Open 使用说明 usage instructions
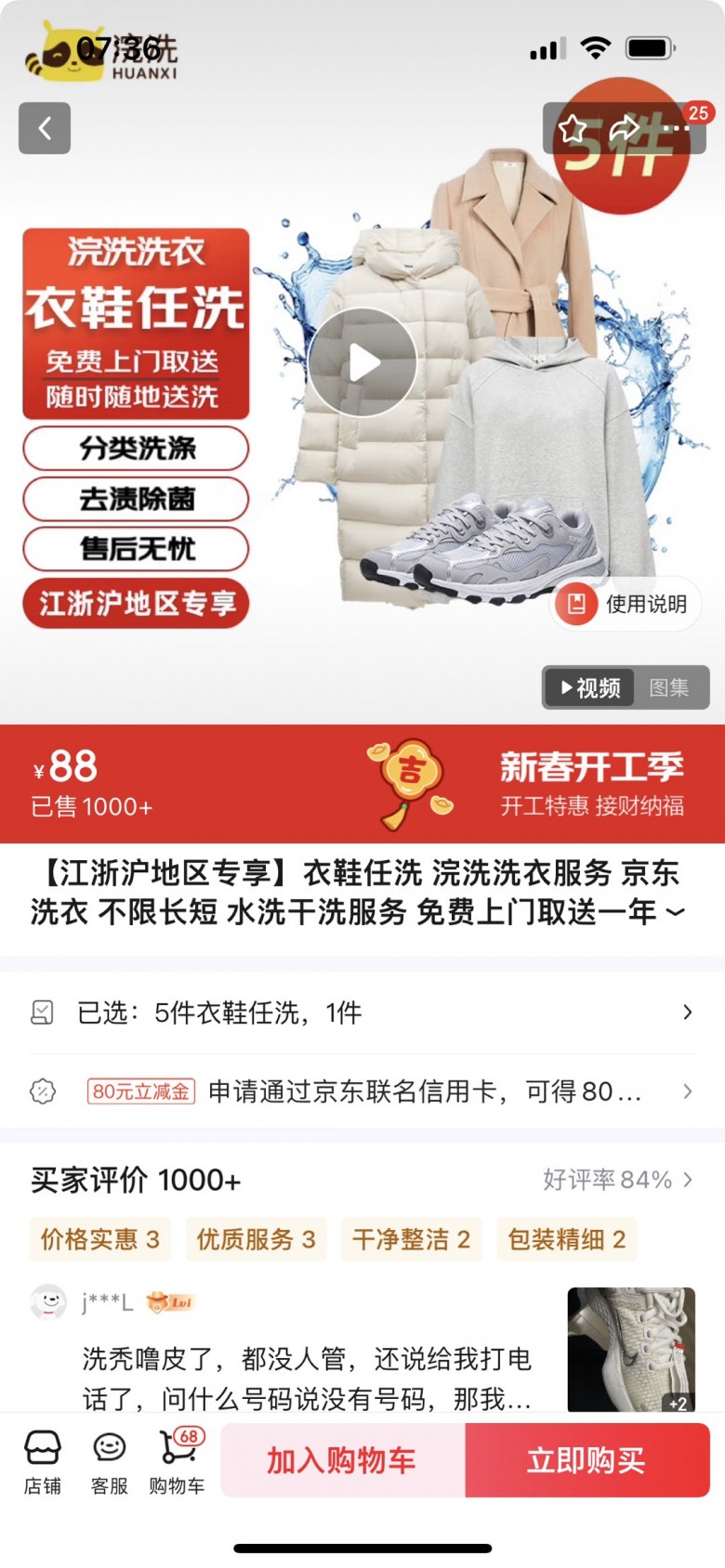The height and width of the screenshot is (1568, 725). click(x=626, y=604)
